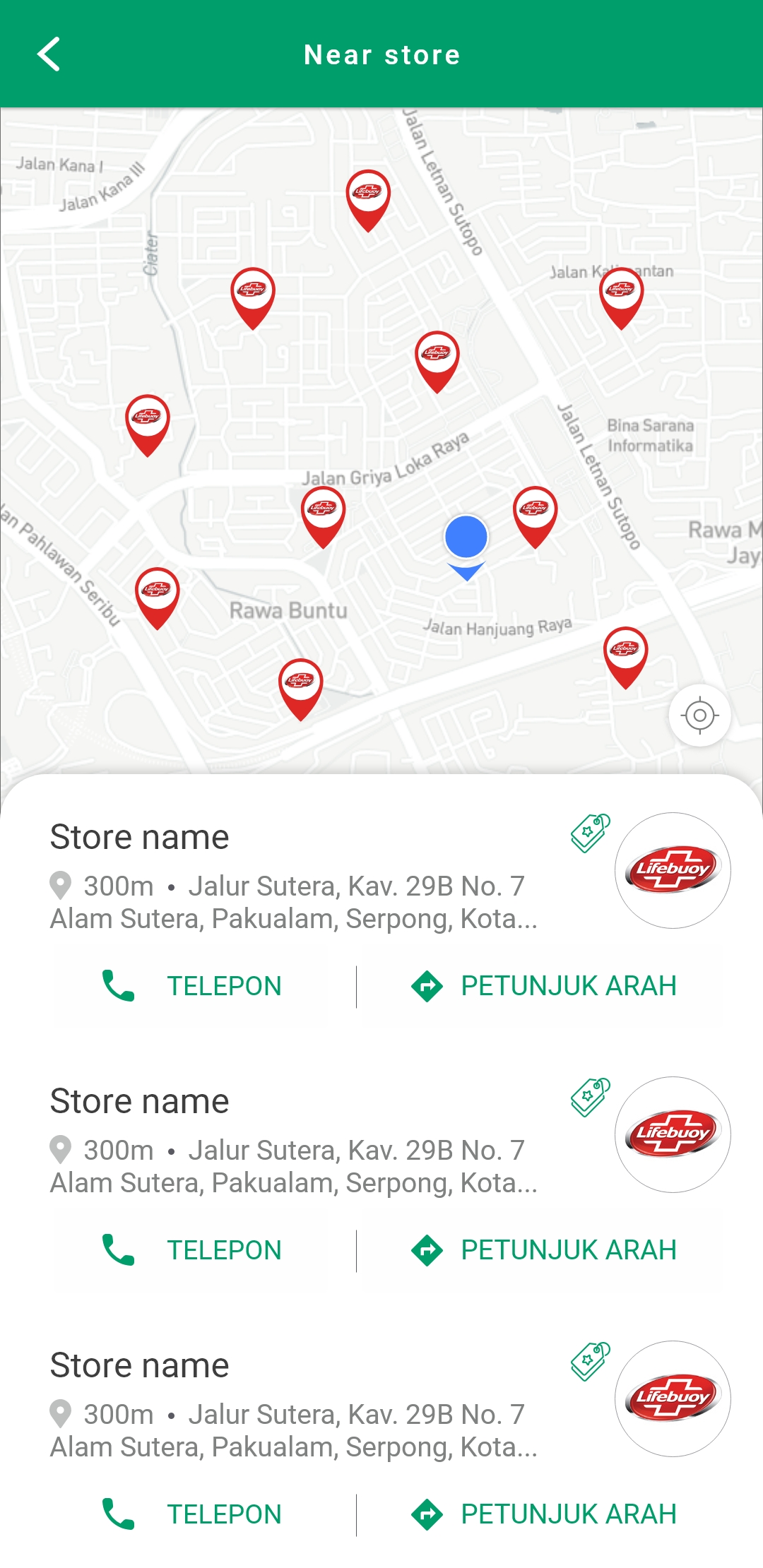
Task: Open PETUNJUK ARAH for the third store
Action: coord(543,1514)
